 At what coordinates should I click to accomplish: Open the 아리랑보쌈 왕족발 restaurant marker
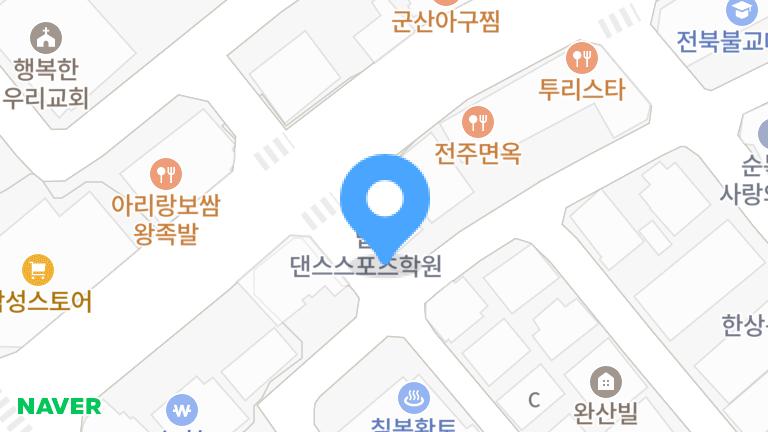(x=166, y=174)
